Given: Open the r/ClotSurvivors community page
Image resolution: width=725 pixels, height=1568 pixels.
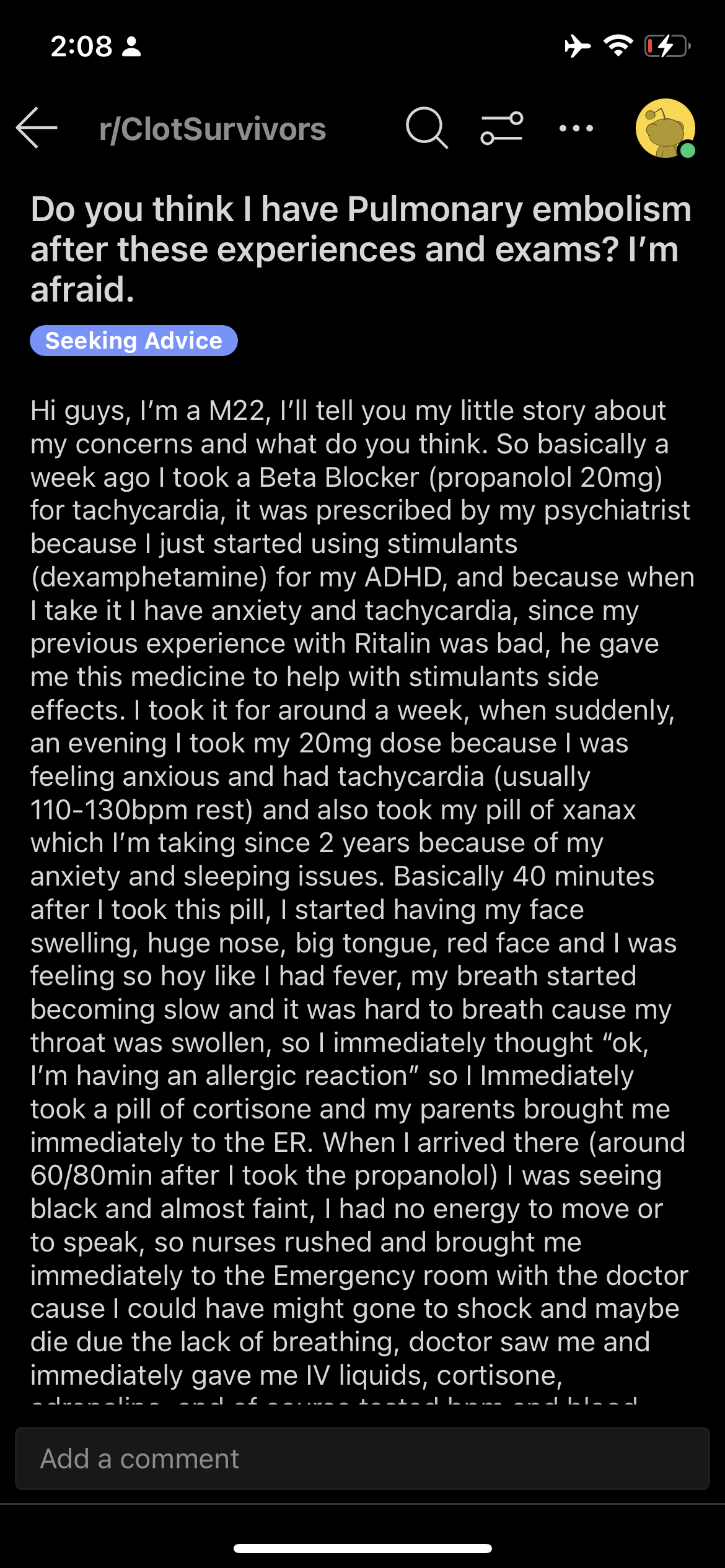Looking at the screenshot, I should [x=213, y=129].
